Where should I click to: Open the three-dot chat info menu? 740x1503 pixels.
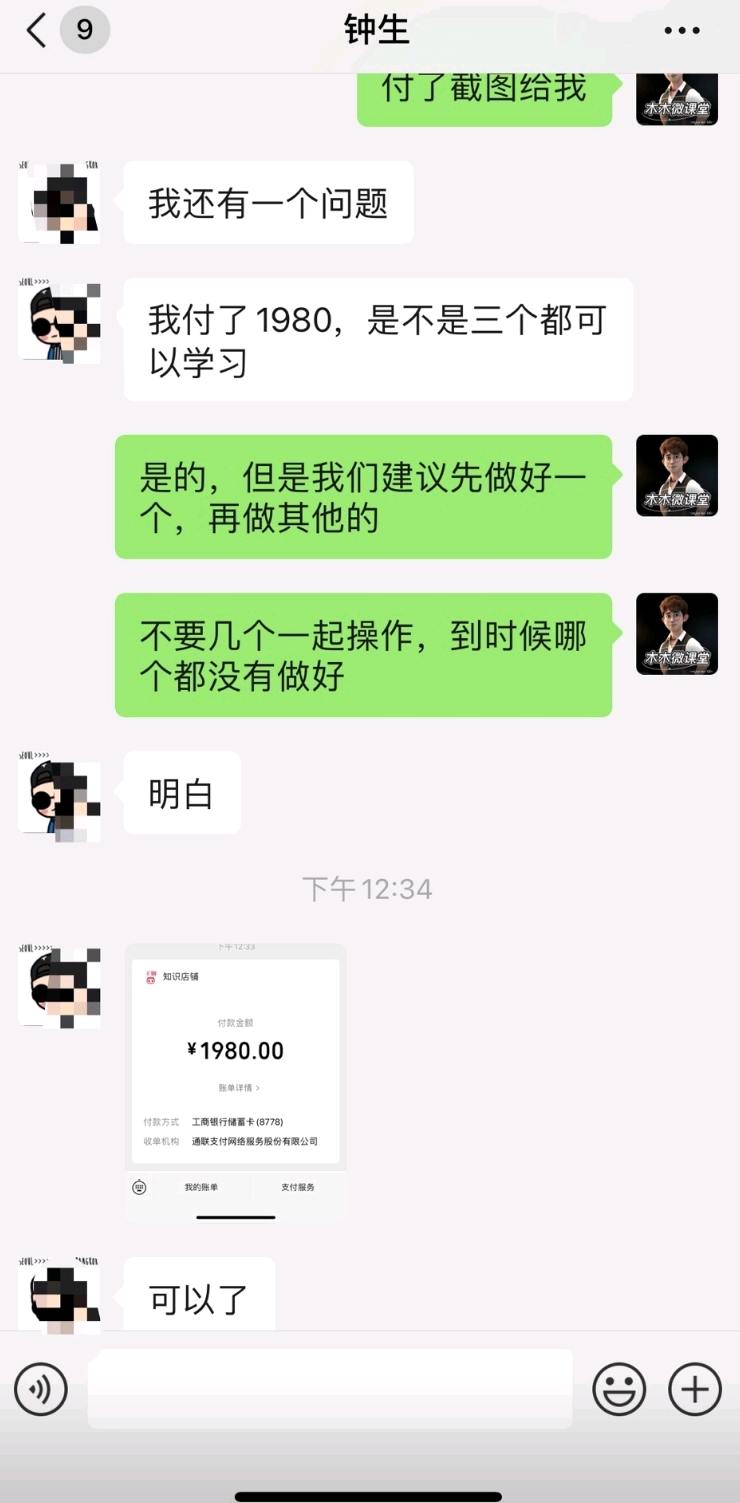tap(682, 30)
